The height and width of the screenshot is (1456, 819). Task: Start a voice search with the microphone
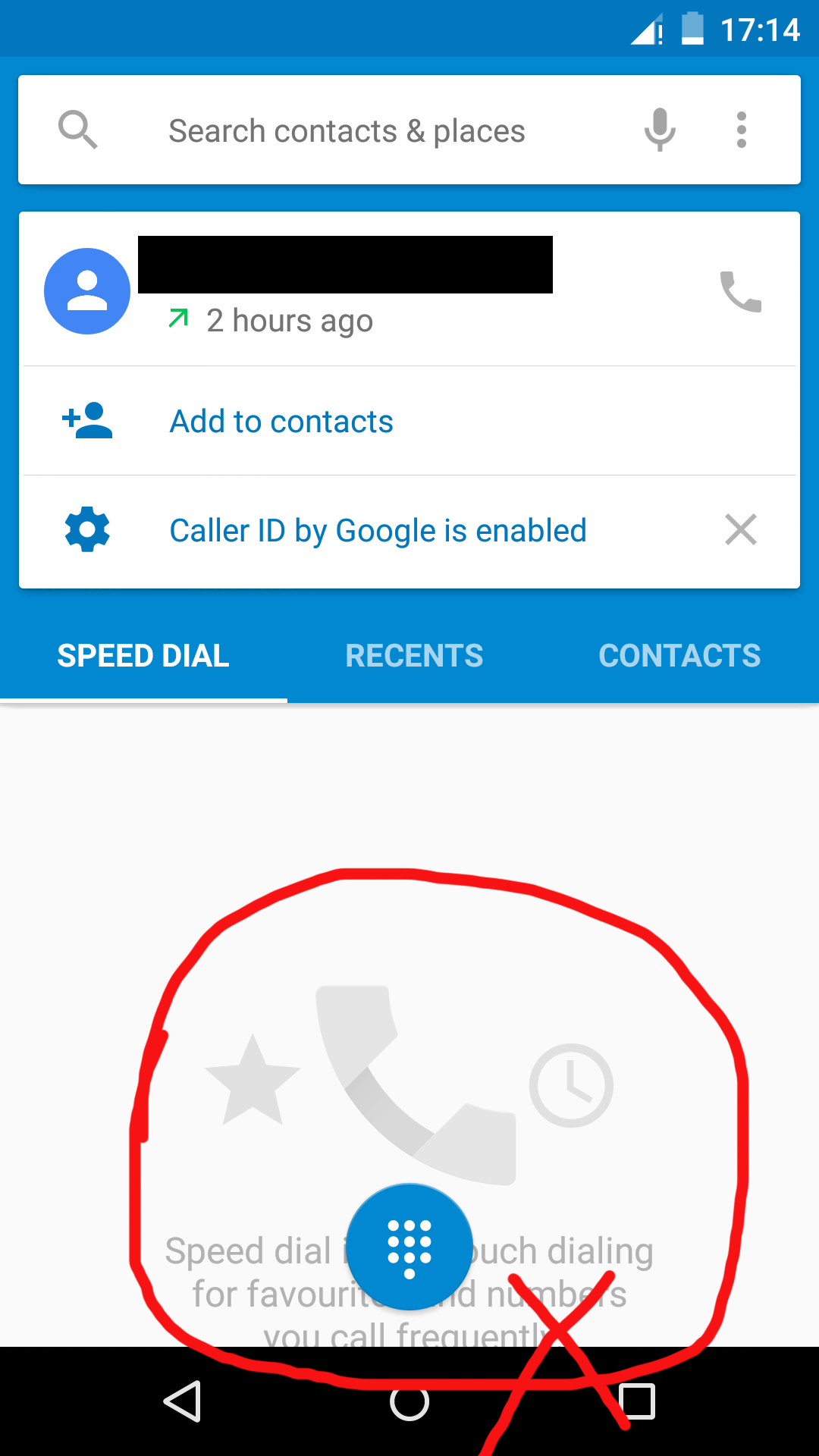pyautogui.click(x=660, y=130)
